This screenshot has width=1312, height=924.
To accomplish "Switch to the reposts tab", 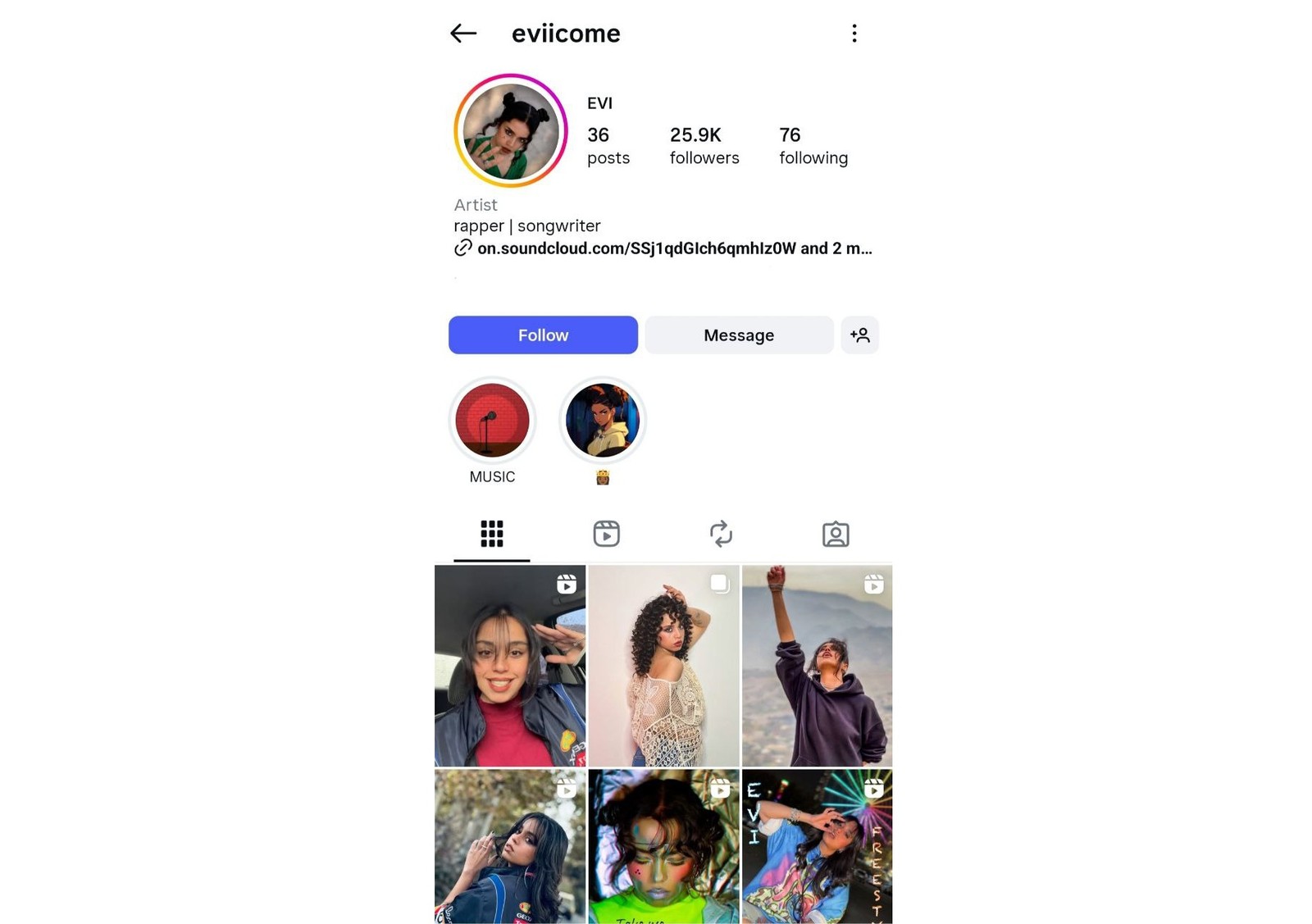I will pyautogui.click(x=721, y=534).
